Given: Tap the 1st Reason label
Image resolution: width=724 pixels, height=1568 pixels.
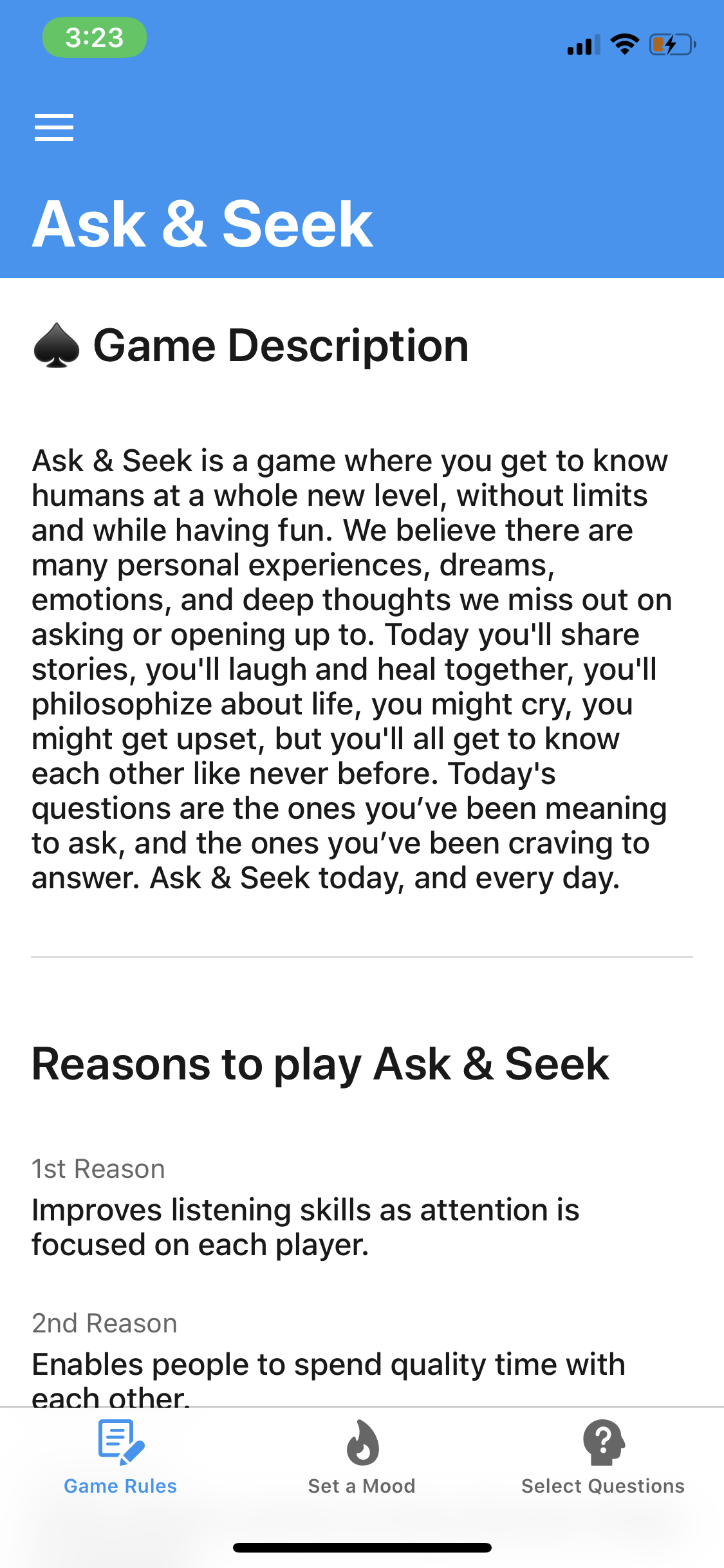Looking at the screenshot, I should click(98, 1168).
